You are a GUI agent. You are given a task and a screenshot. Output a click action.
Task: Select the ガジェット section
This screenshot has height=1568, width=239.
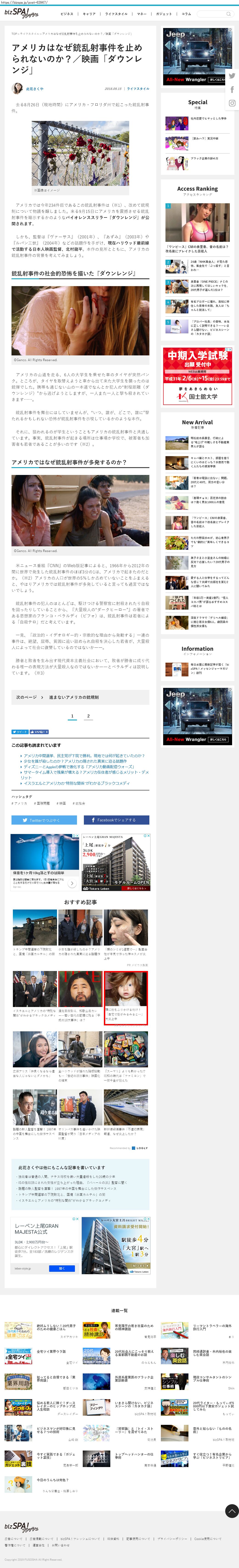click(163, 13)
